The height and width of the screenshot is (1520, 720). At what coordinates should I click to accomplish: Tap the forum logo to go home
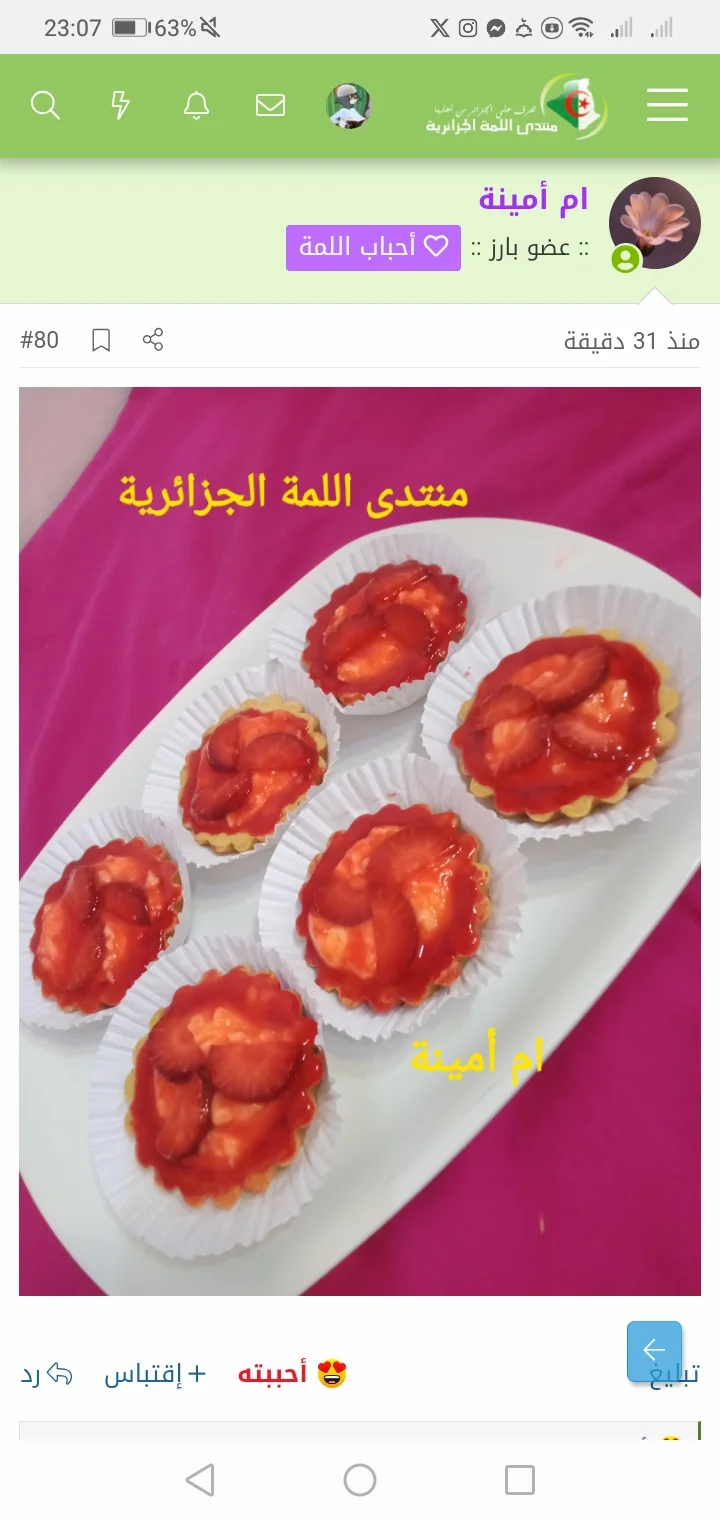tap(516, 106)
